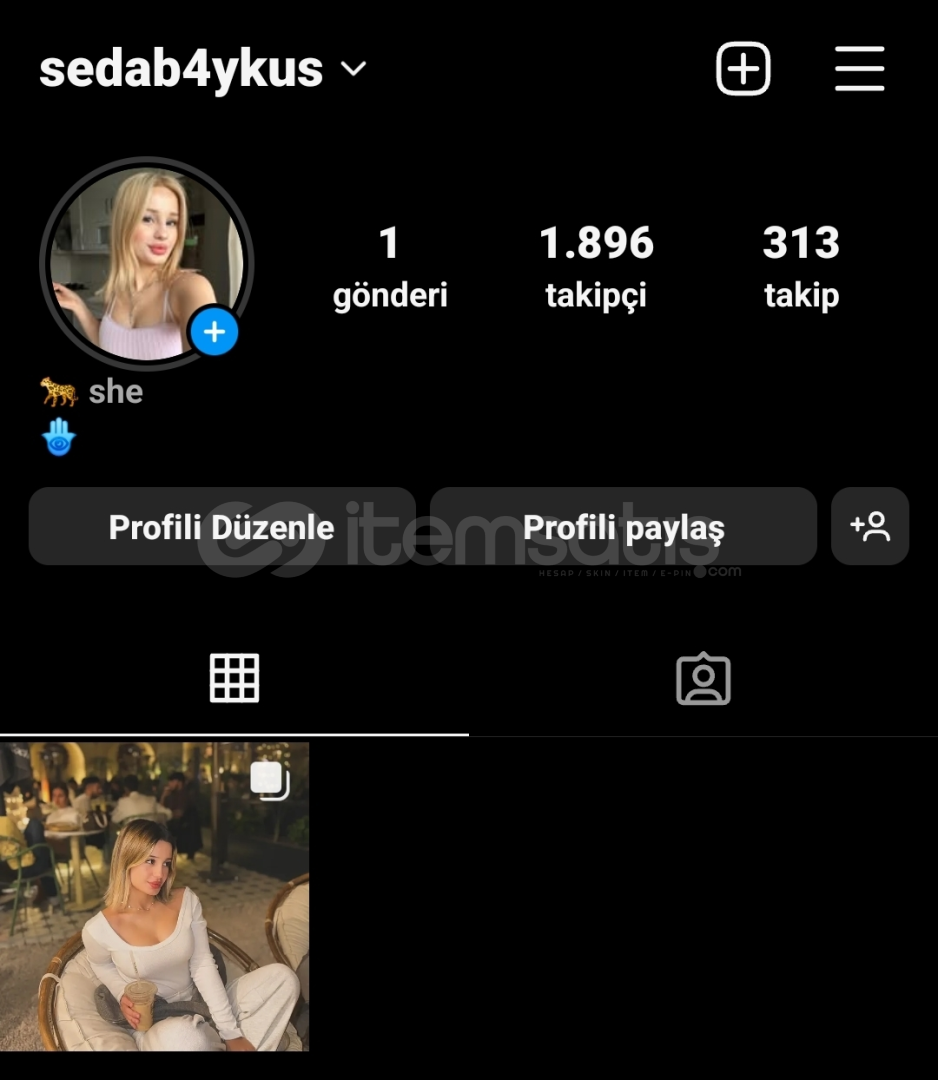Open the carousel post thumbnail
Screen dimensions: 938x1080
(154, 896)
